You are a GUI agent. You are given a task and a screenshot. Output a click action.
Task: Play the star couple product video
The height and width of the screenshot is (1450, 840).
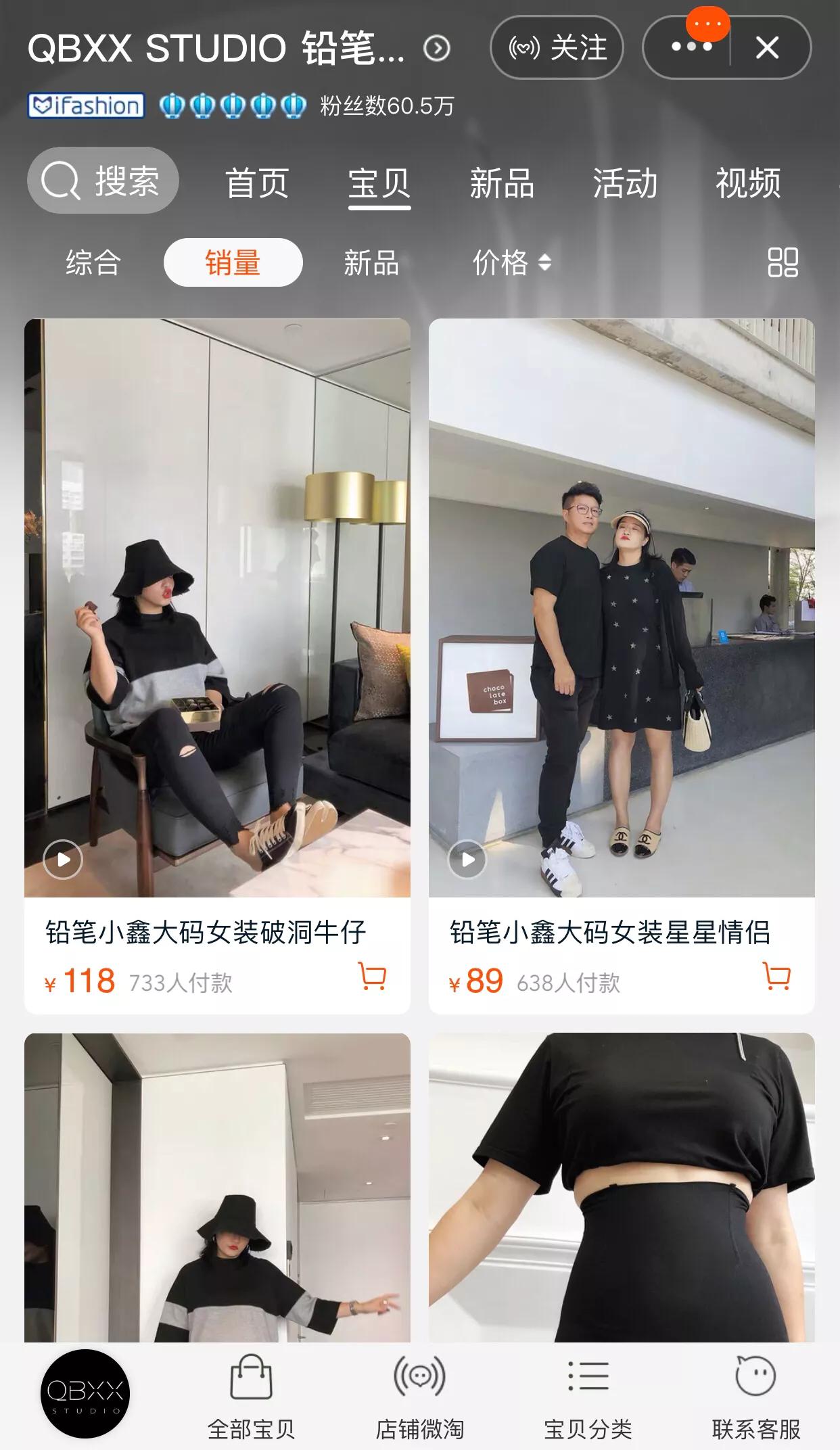468,858
